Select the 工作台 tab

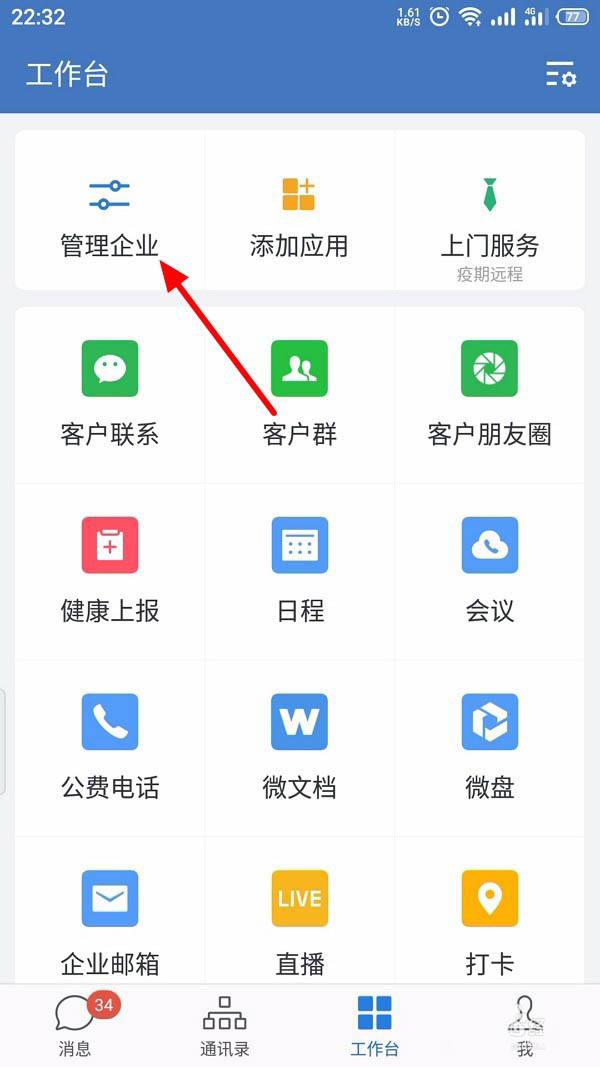[x=375, y=1025]
